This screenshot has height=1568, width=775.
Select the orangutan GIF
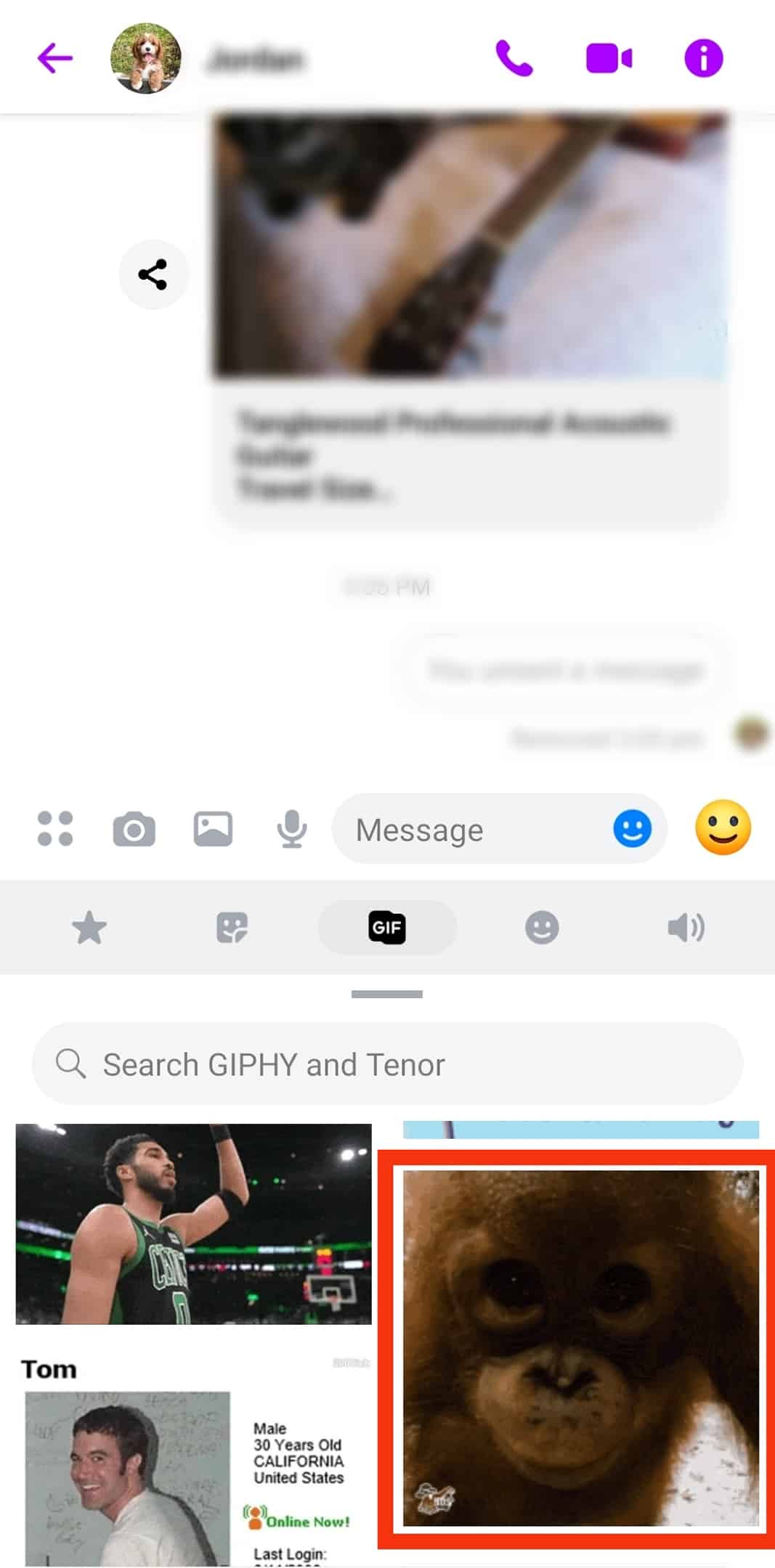coord(580,1347)
